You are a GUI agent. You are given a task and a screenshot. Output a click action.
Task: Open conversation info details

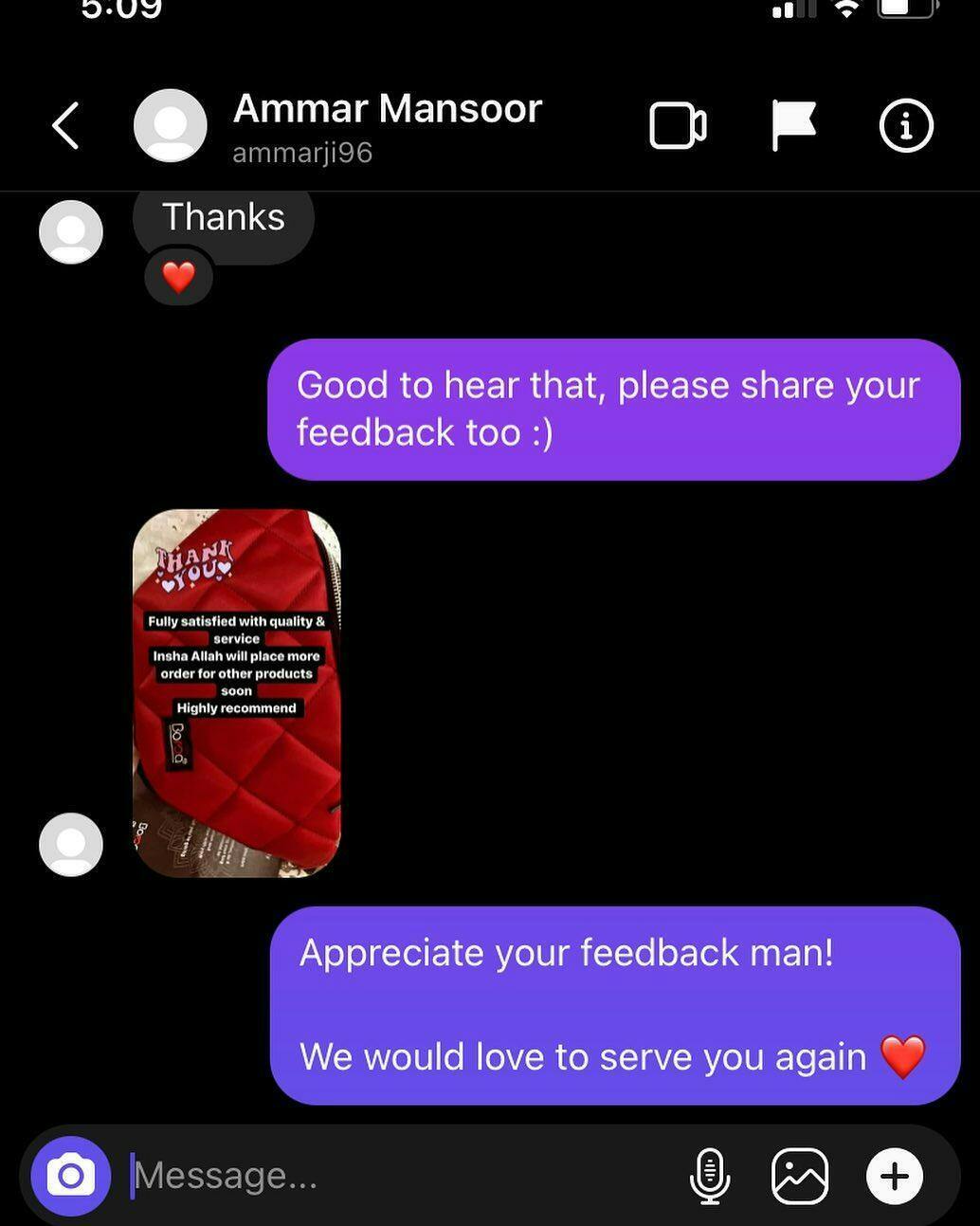(x=906, y=126)
